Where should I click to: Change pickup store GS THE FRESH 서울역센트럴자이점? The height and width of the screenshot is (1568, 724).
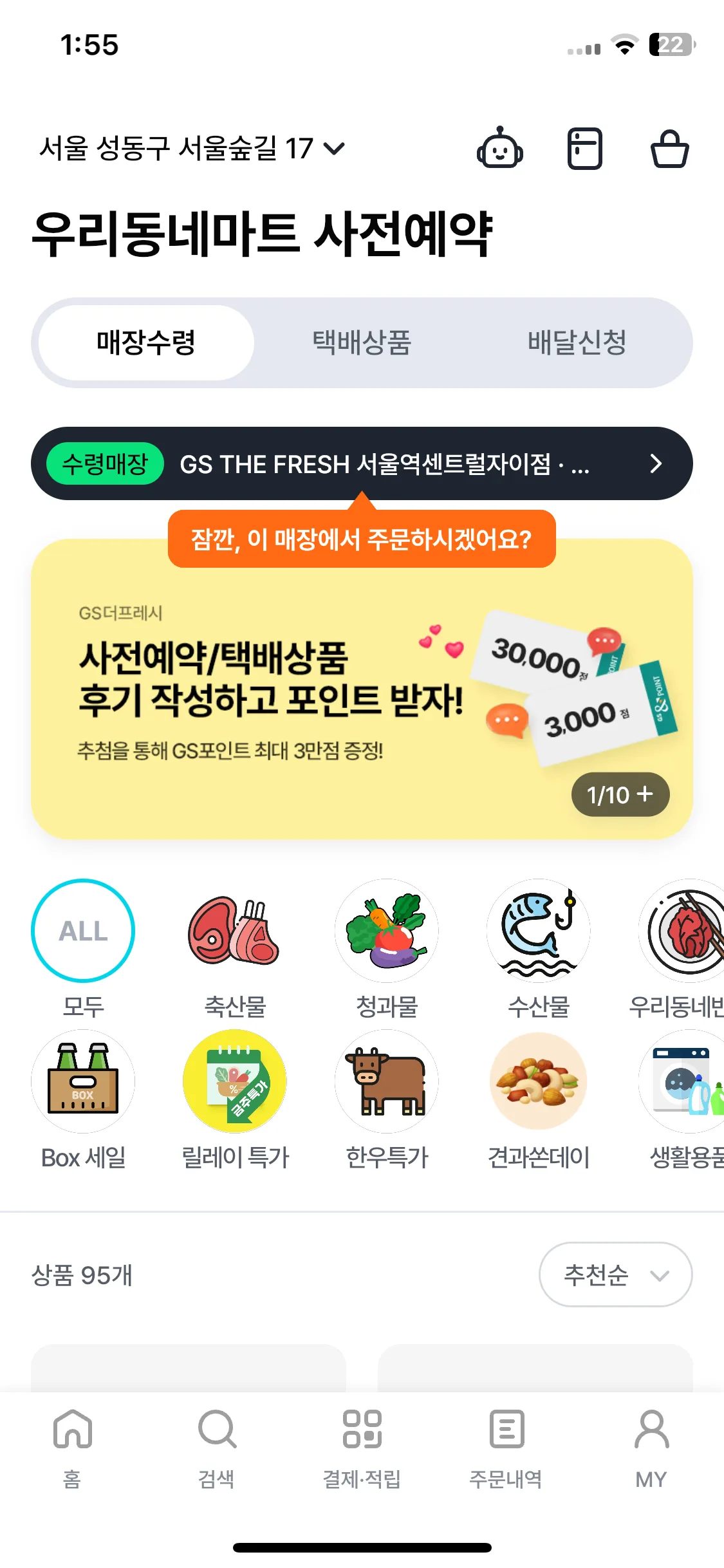pyautogui.click(x=362, y=463)
